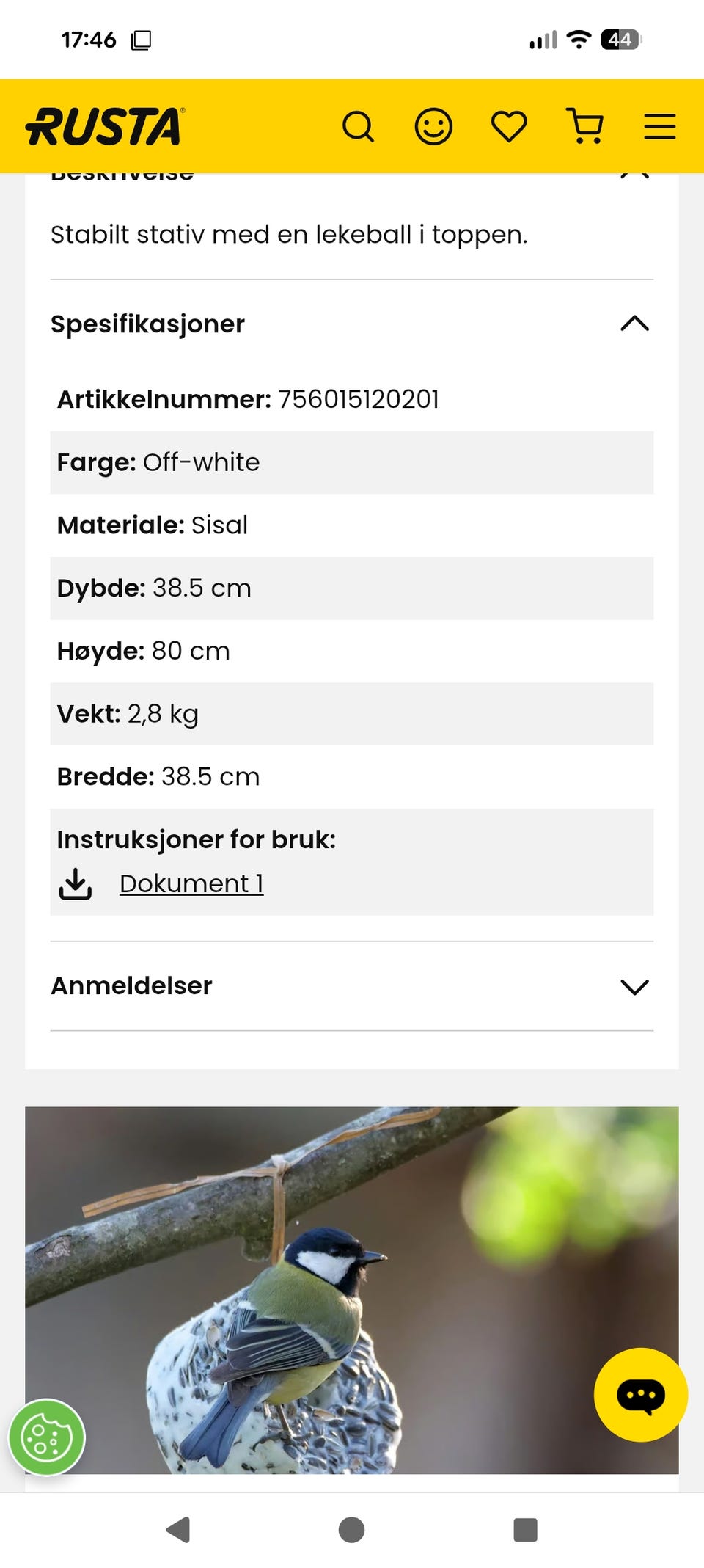Screen dimensions: 704x1568
Task: Download Dokument 1 instructions
Action: click(191, 883)
